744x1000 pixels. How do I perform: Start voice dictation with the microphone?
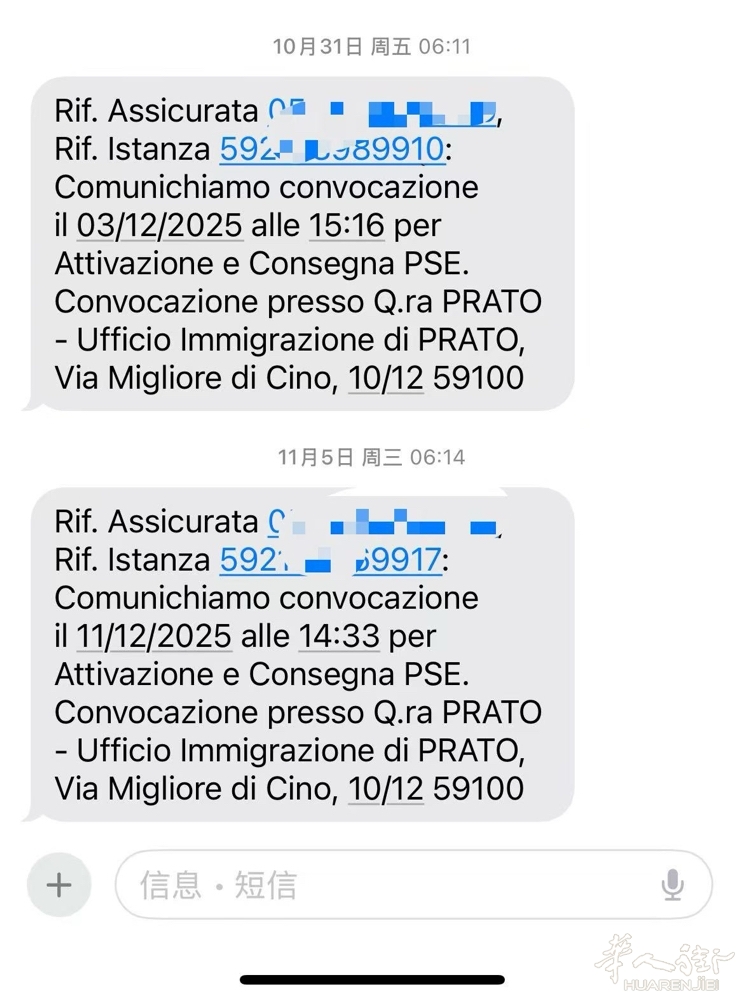673,885
